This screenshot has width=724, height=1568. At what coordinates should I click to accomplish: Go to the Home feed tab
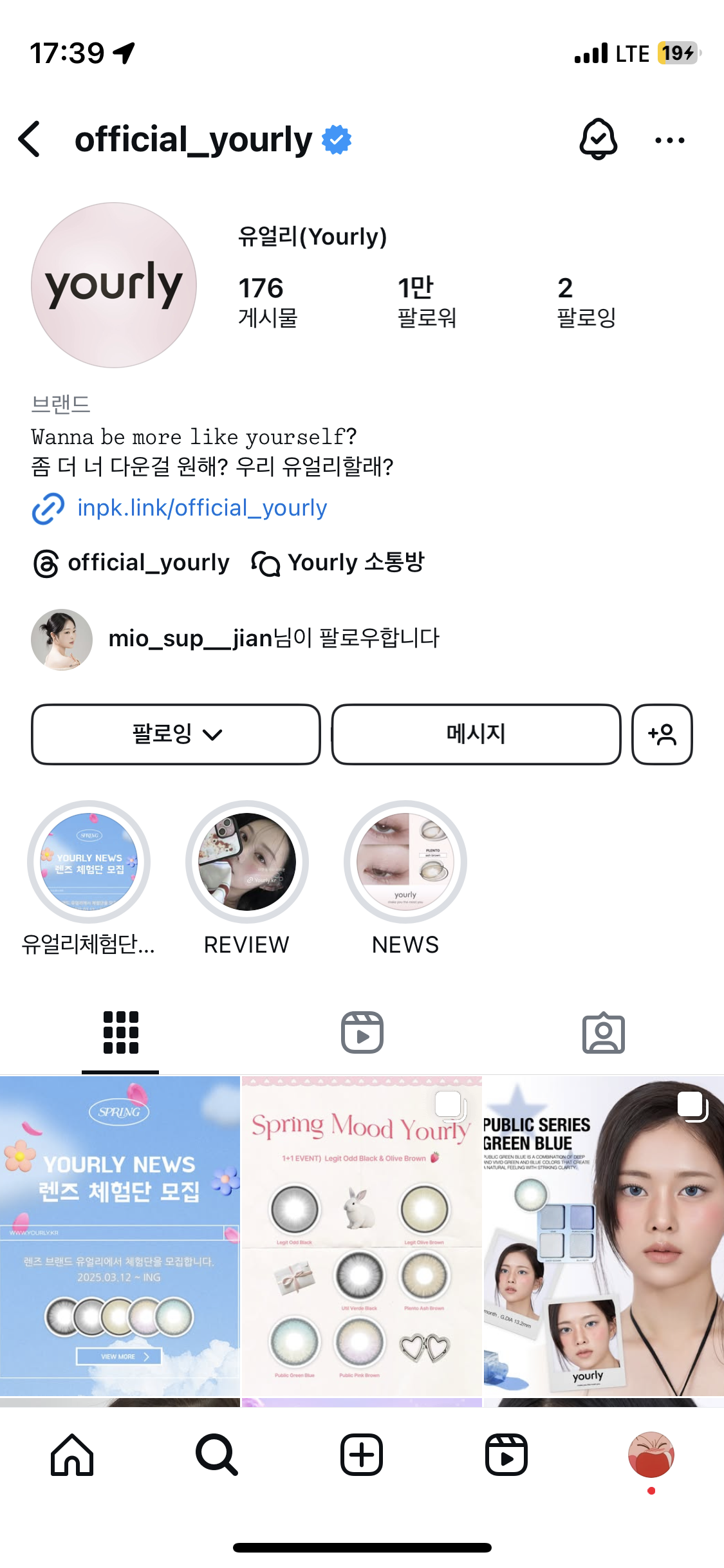tap(72, 1455)
